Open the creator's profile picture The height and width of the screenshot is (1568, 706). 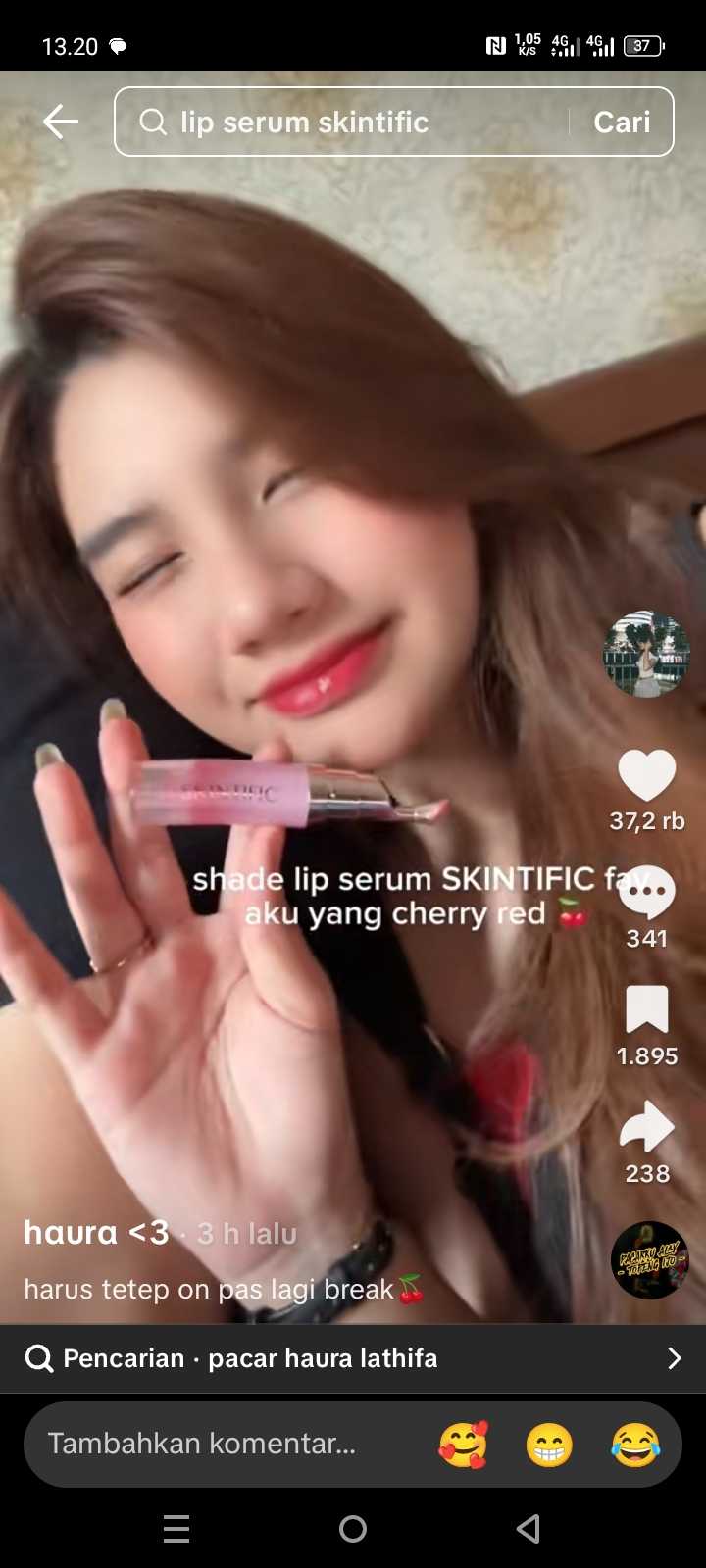click(646, 655)
